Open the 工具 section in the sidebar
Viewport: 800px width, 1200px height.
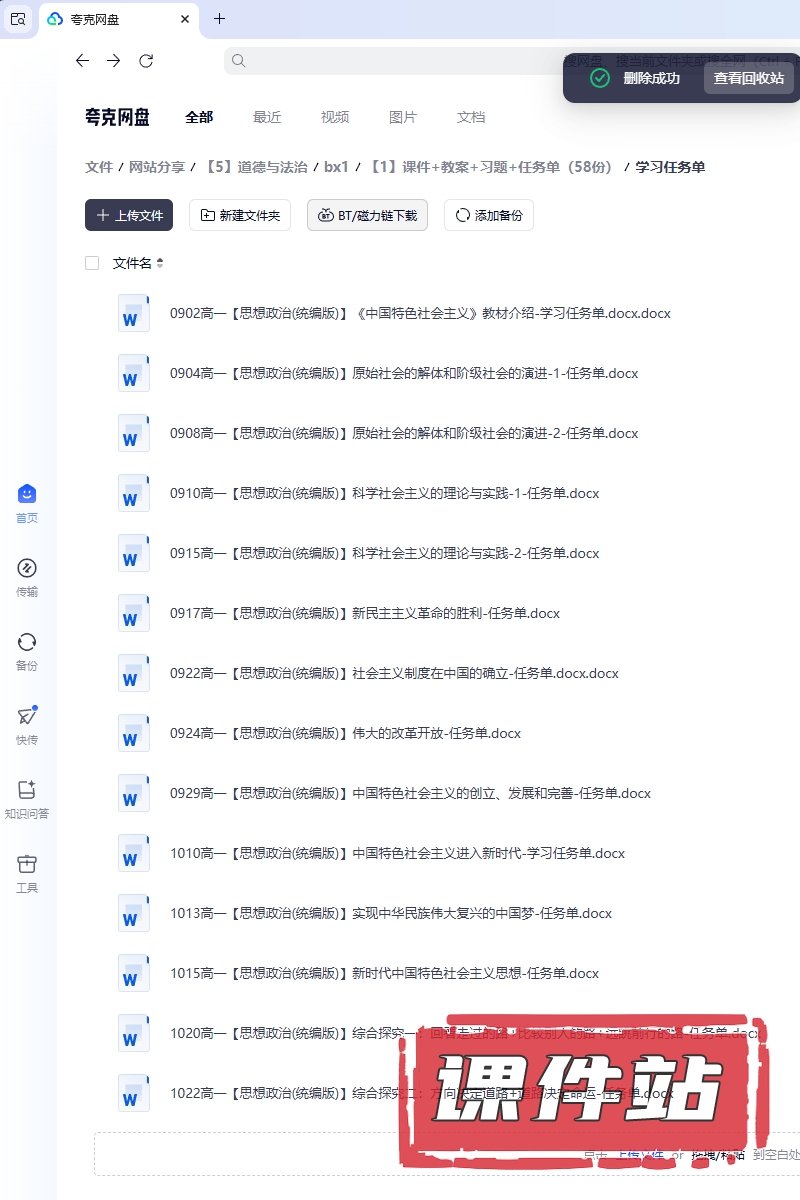27,873
